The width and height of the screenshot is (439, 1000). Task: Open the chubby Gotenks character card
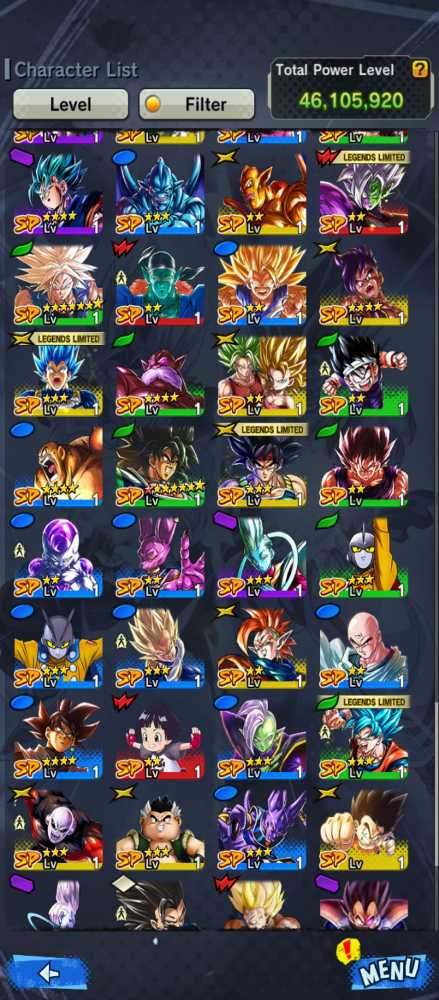point(160,829)
